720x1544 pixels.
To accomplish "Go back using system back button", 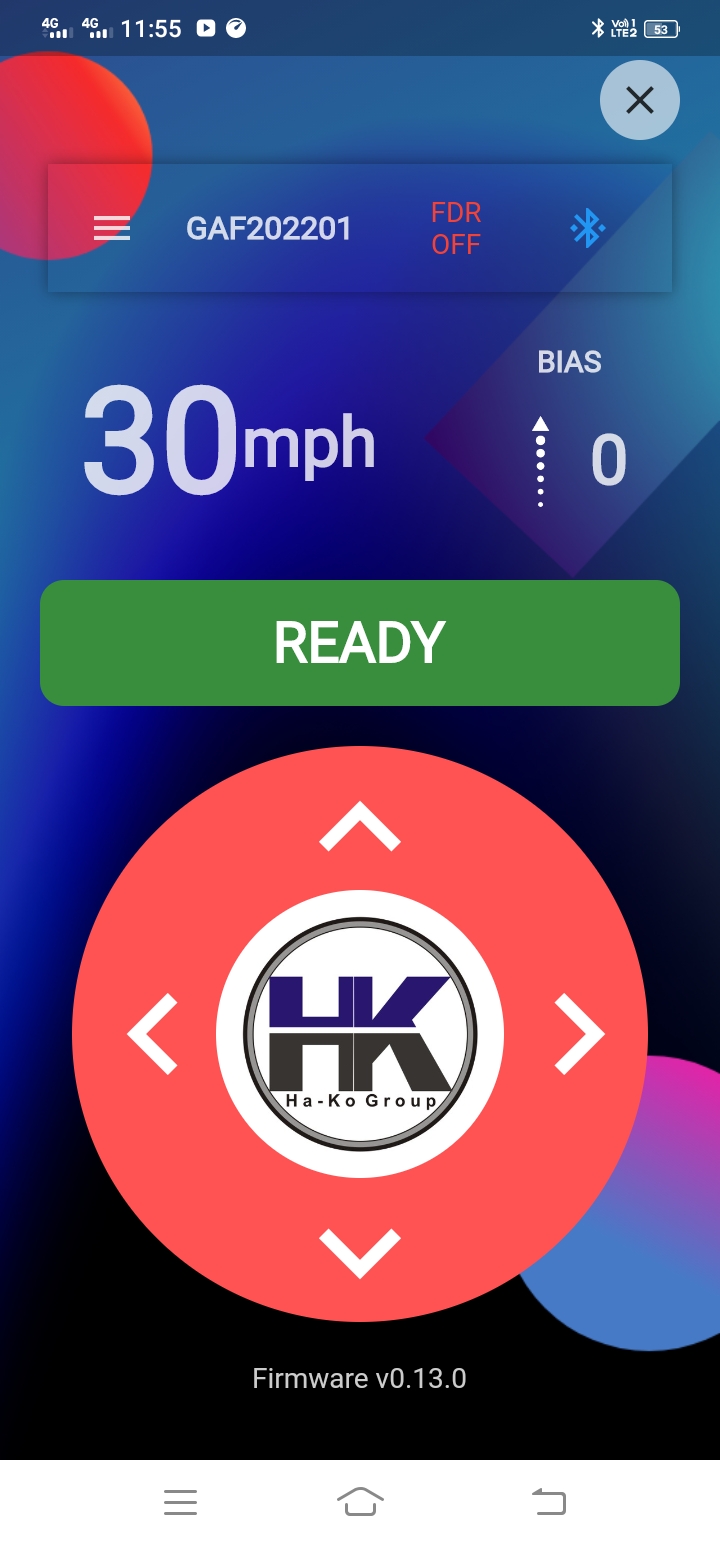I will pos(548,1501).
